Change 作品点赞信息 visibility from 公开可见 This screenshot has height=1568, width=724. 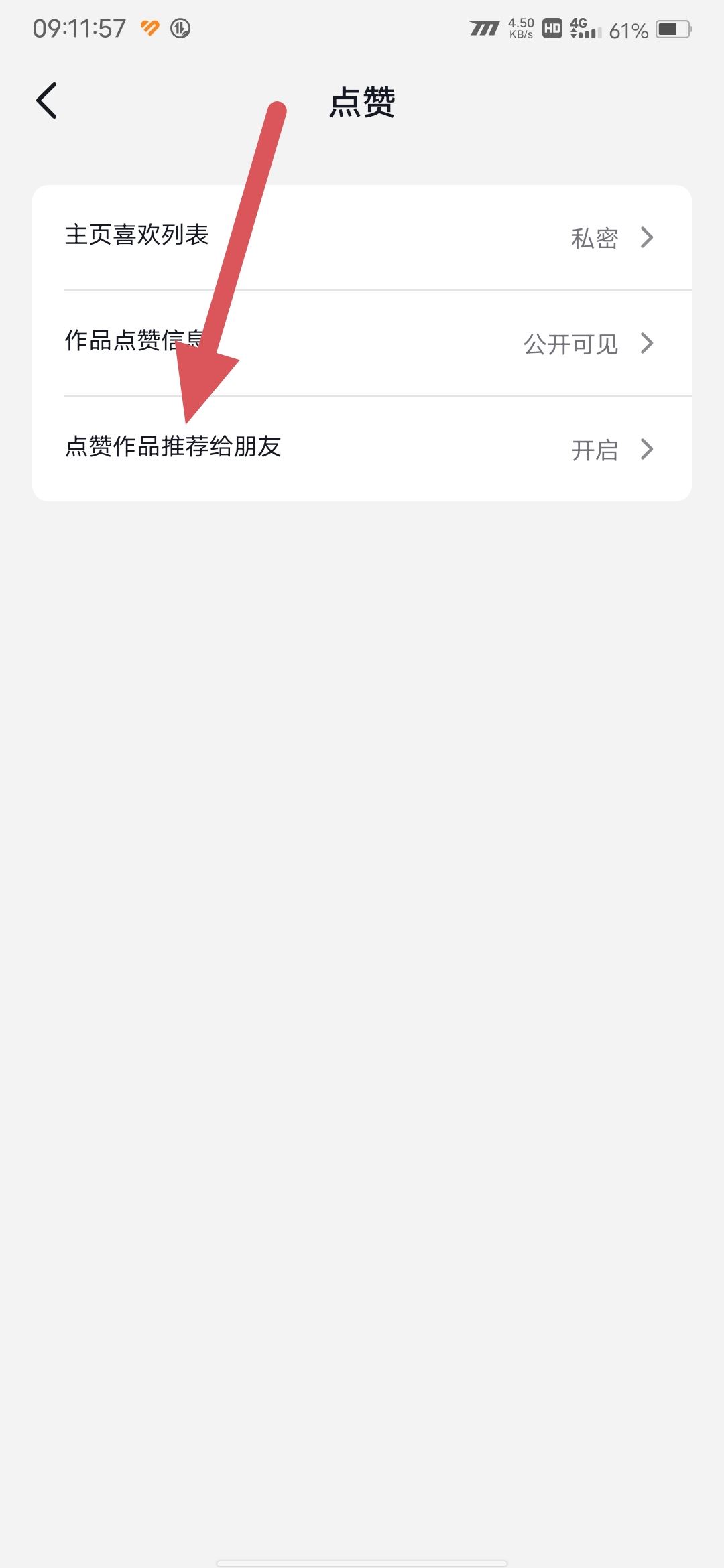(x=362, y=344)
